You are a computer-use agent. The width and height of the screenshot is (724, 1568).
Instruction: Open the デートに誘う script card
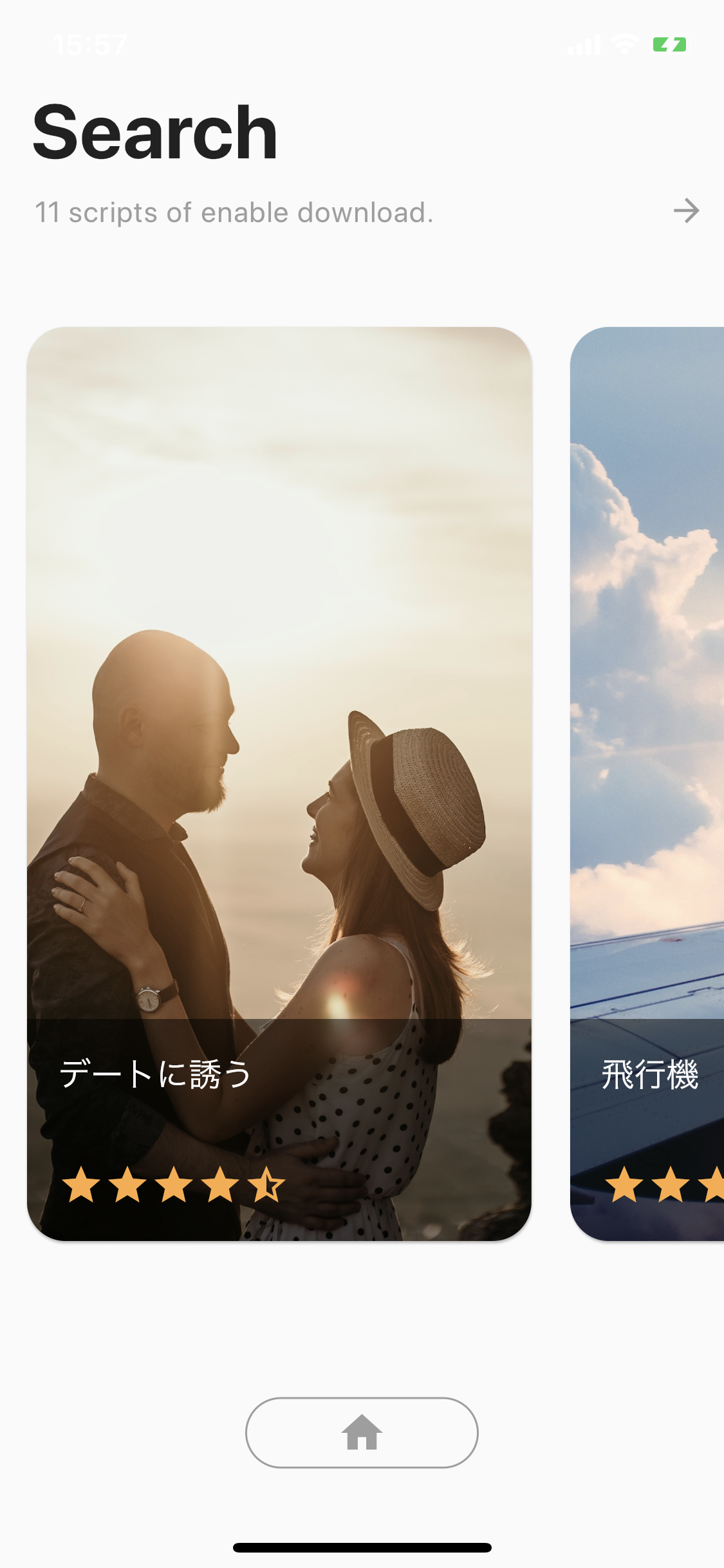(279, 783)
